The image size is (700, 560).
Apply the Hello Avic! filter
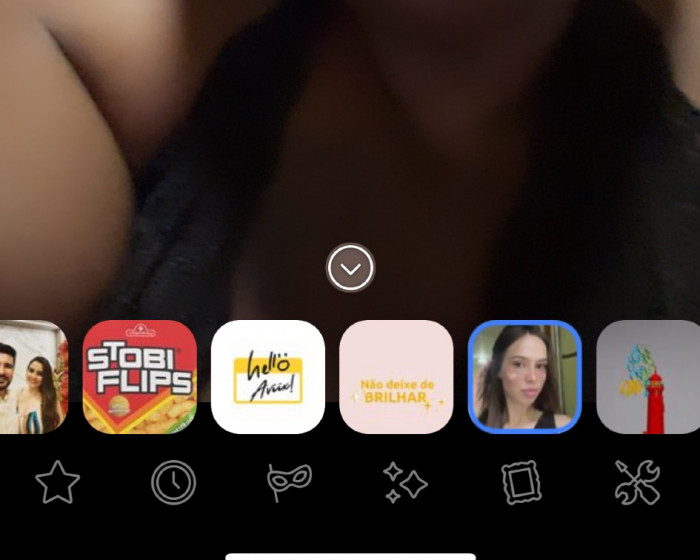[268, 377]
